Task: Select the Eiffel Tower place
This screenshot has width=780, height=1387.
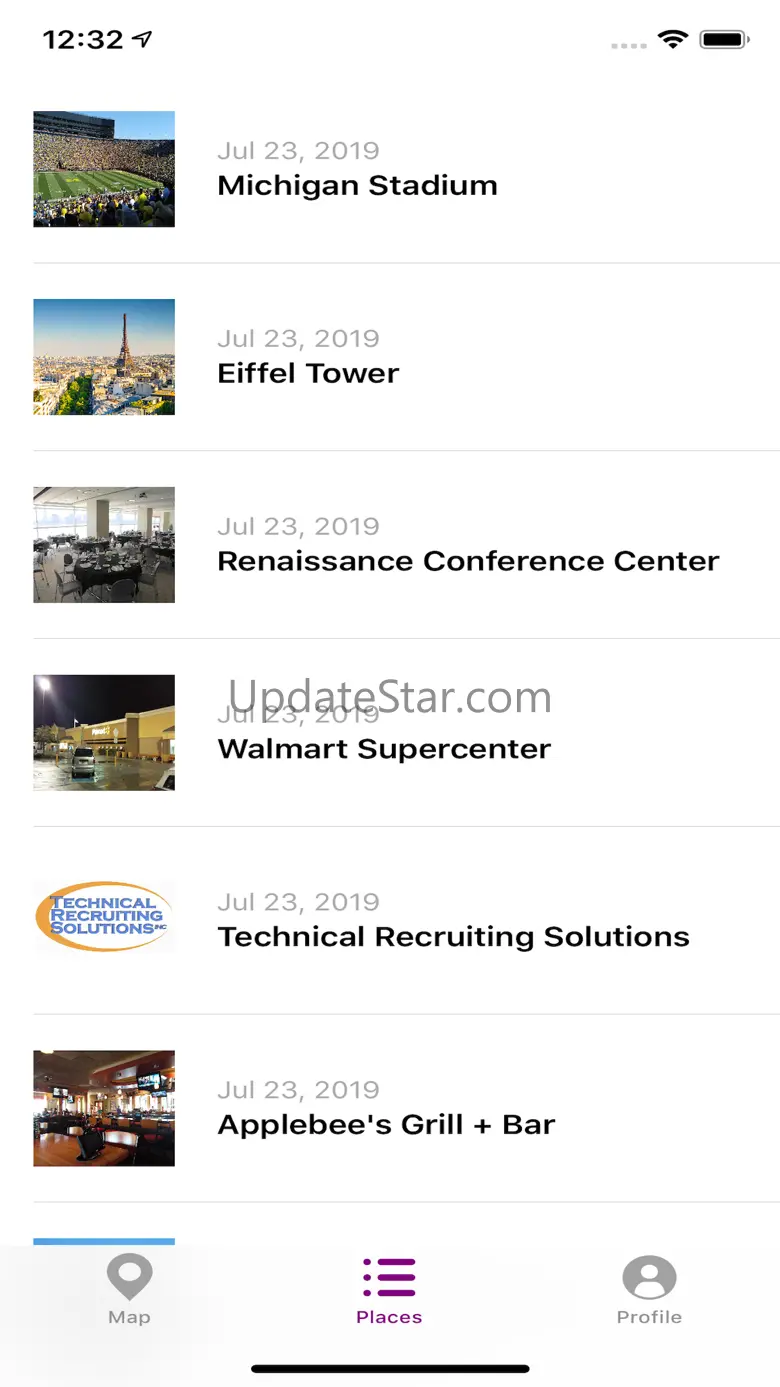Action: tap(308, 373)
